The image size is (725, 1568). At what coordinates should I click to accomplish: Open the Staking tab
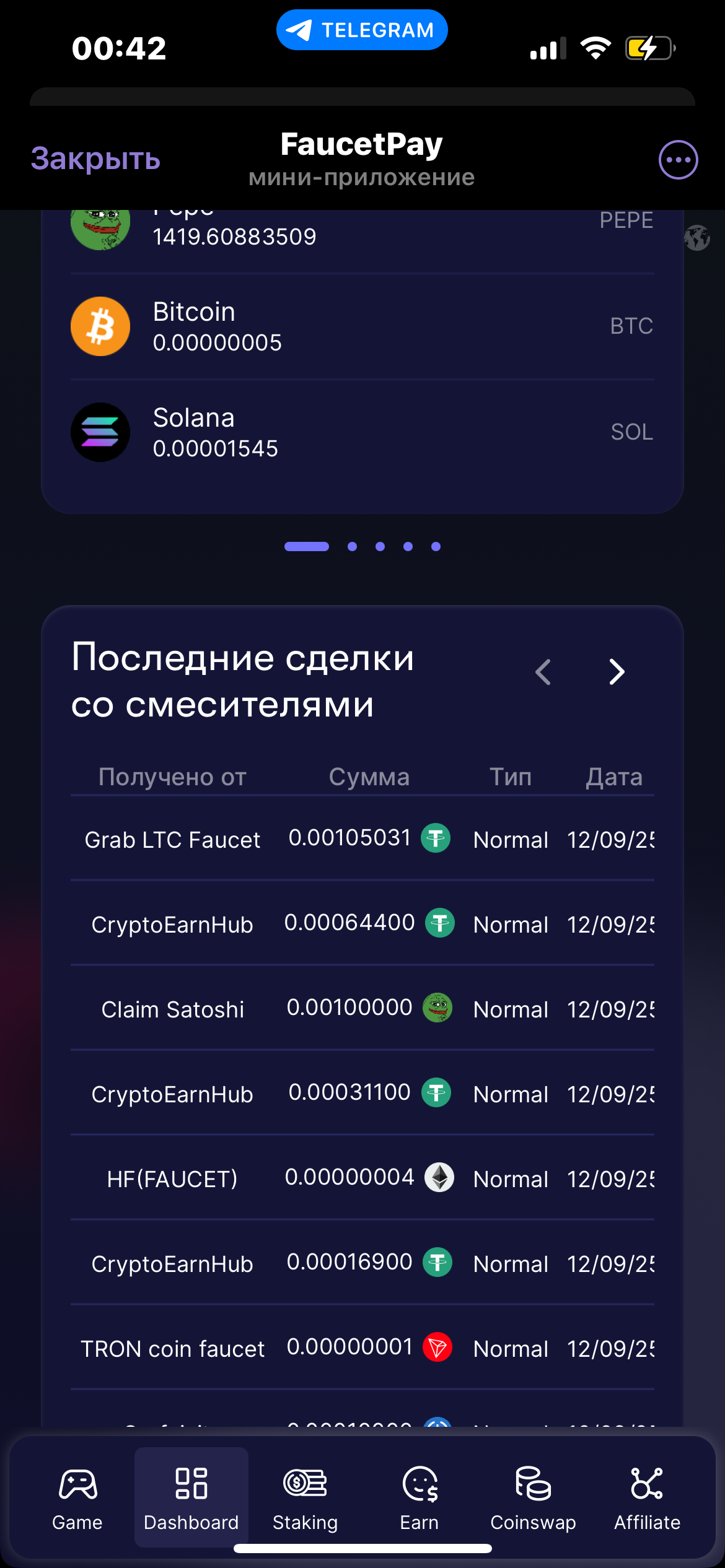tap(305, 1497)
